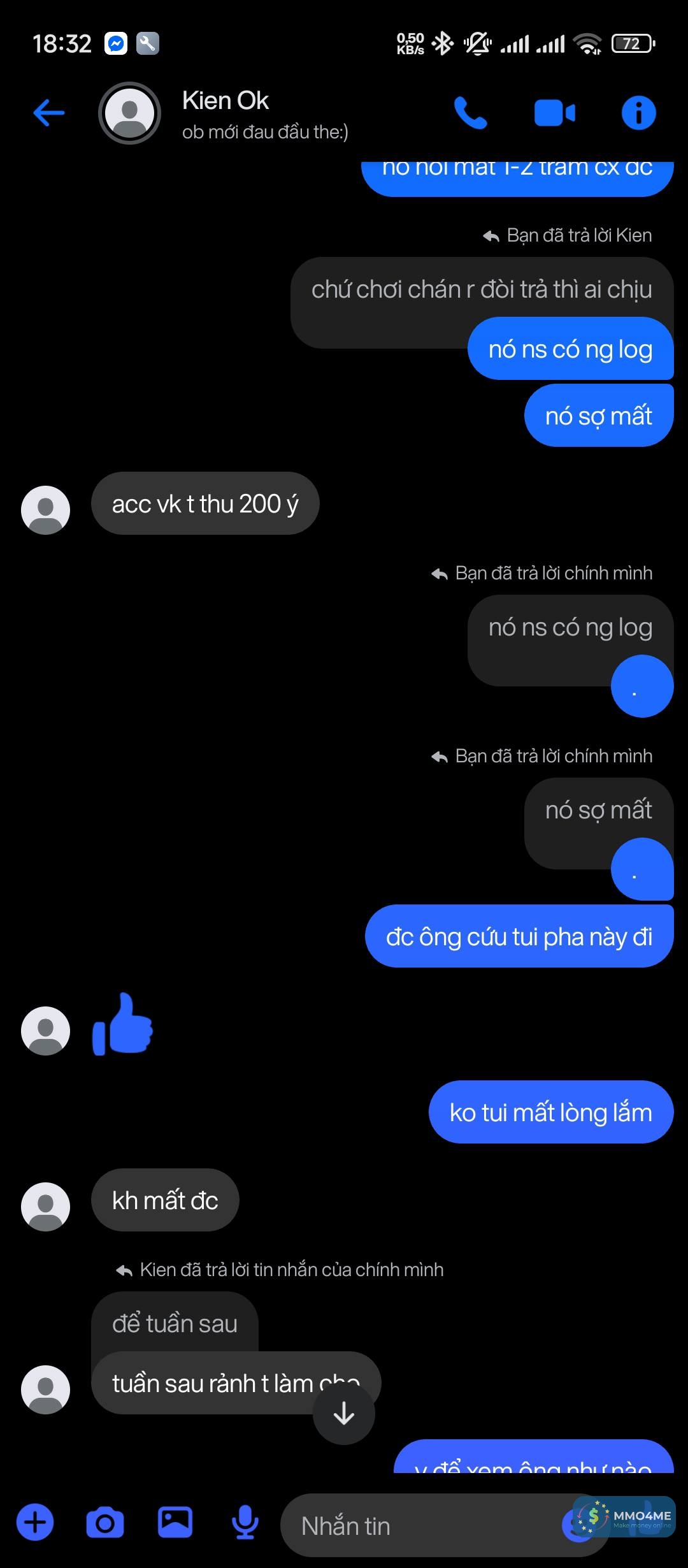The image size is (688, 1568).
Task: Open more attachment options plus icon
Action: point(35,1523)
